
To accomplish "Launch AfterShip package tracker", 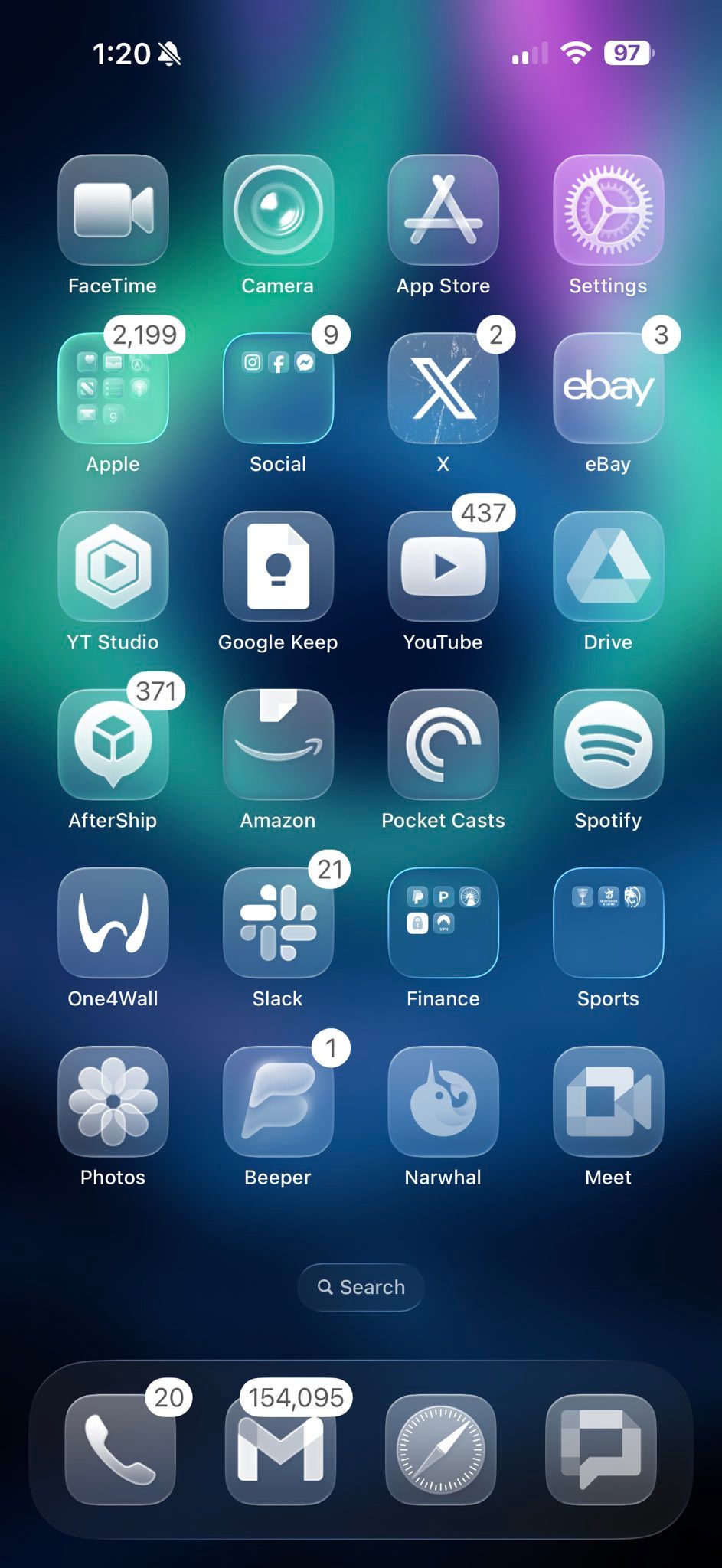I will (113, 745).
